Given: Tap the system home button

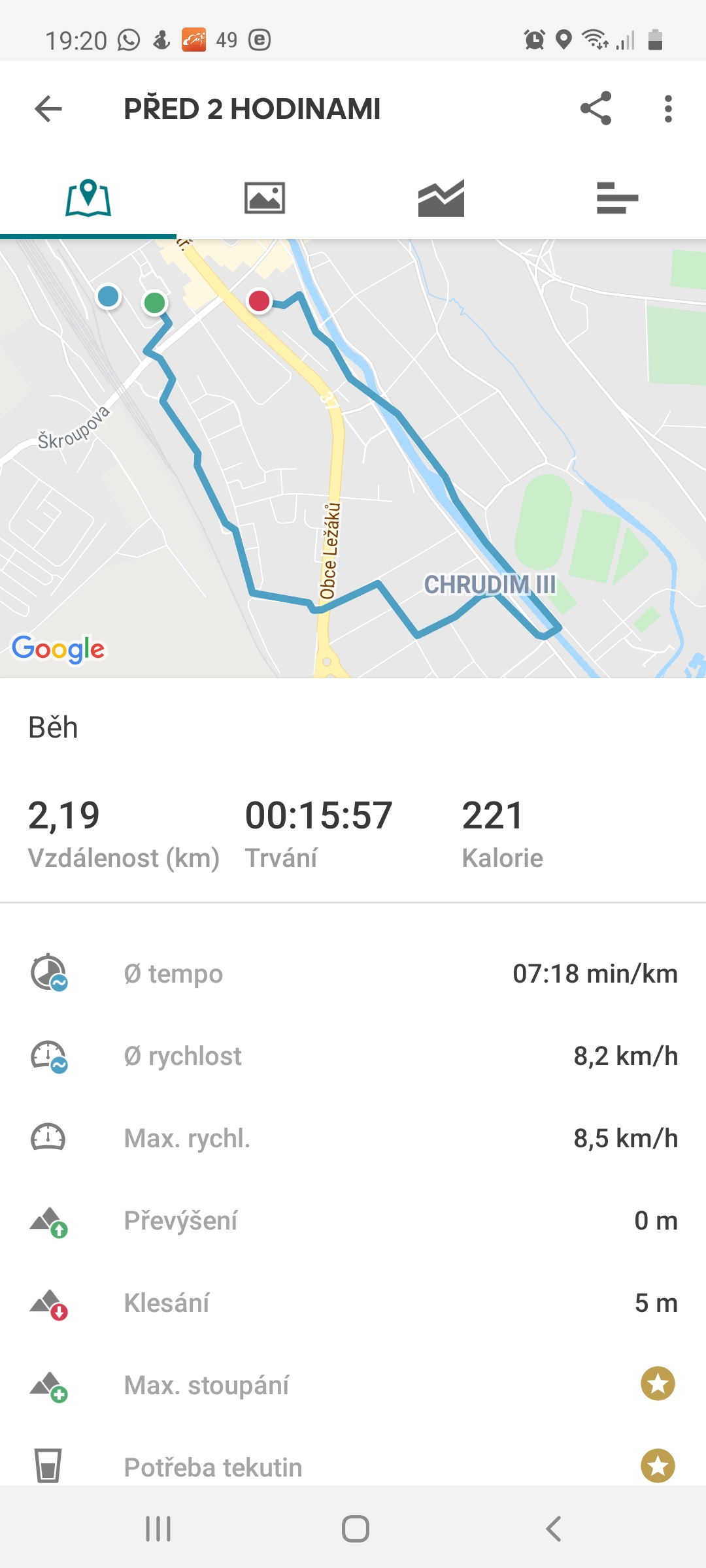Looking at the screenshot, I should (x=356, y=1529).
